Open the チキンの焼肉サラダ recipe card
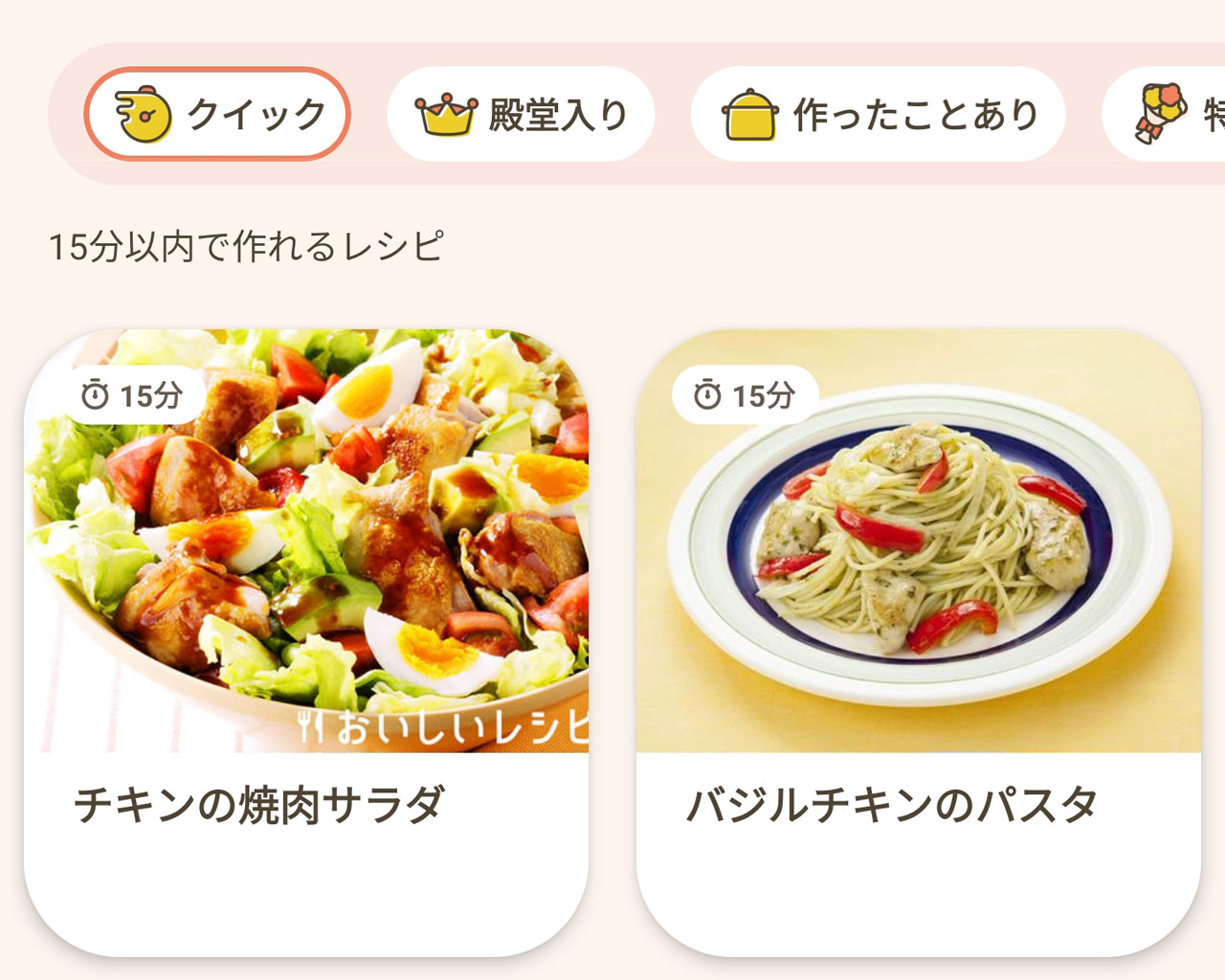This screenshot has height=980, width=1225. pos(306,641)
